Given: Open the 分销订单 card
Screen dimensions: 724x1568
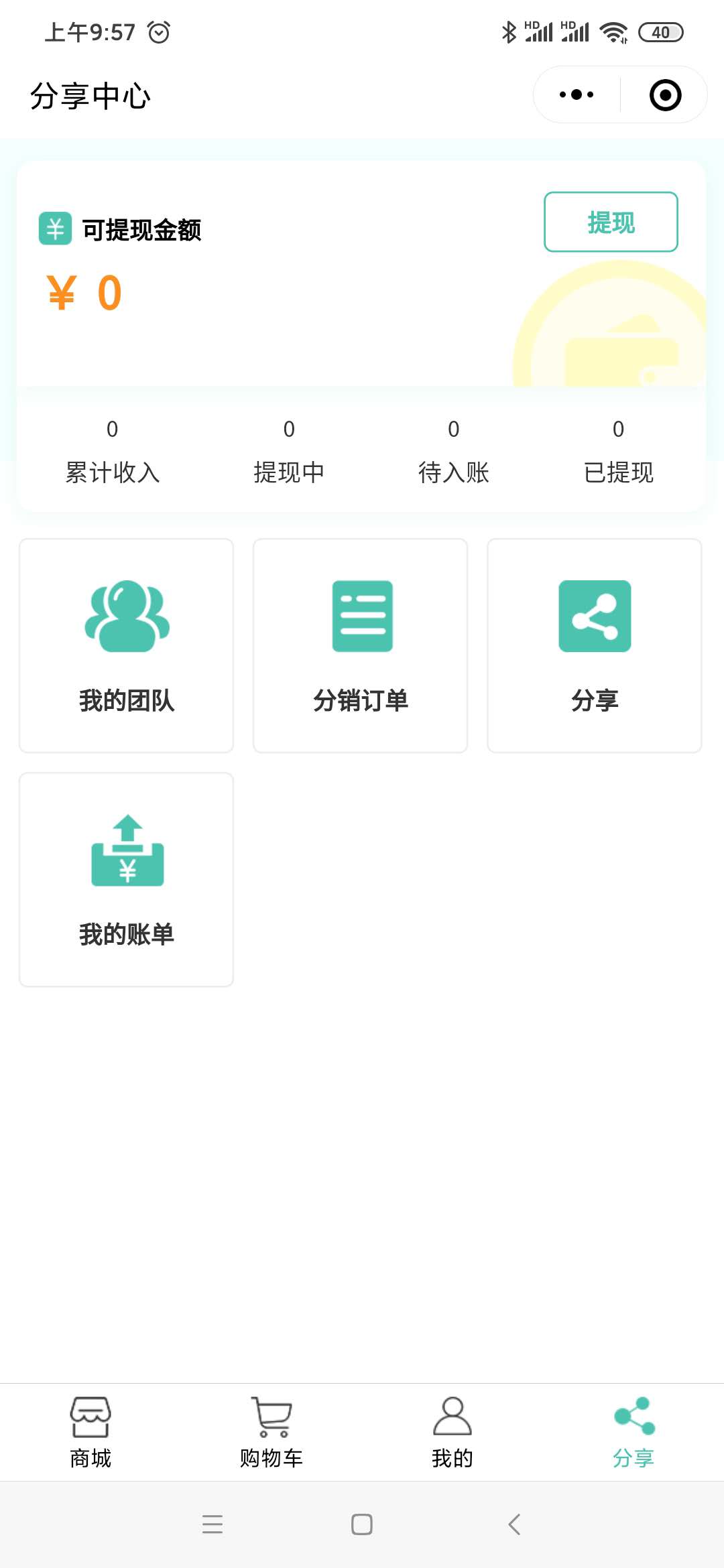Looking at the screenshot, I should pos(360,645).
